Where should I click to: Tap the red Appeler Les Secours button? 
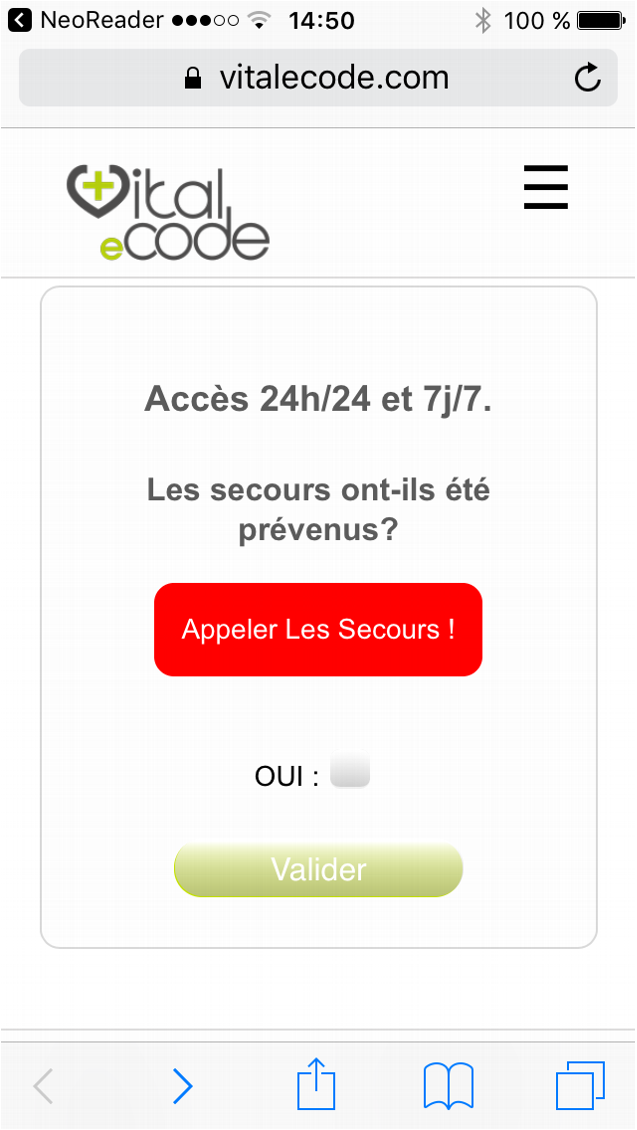pyautogui.click(x=318, y=630)
